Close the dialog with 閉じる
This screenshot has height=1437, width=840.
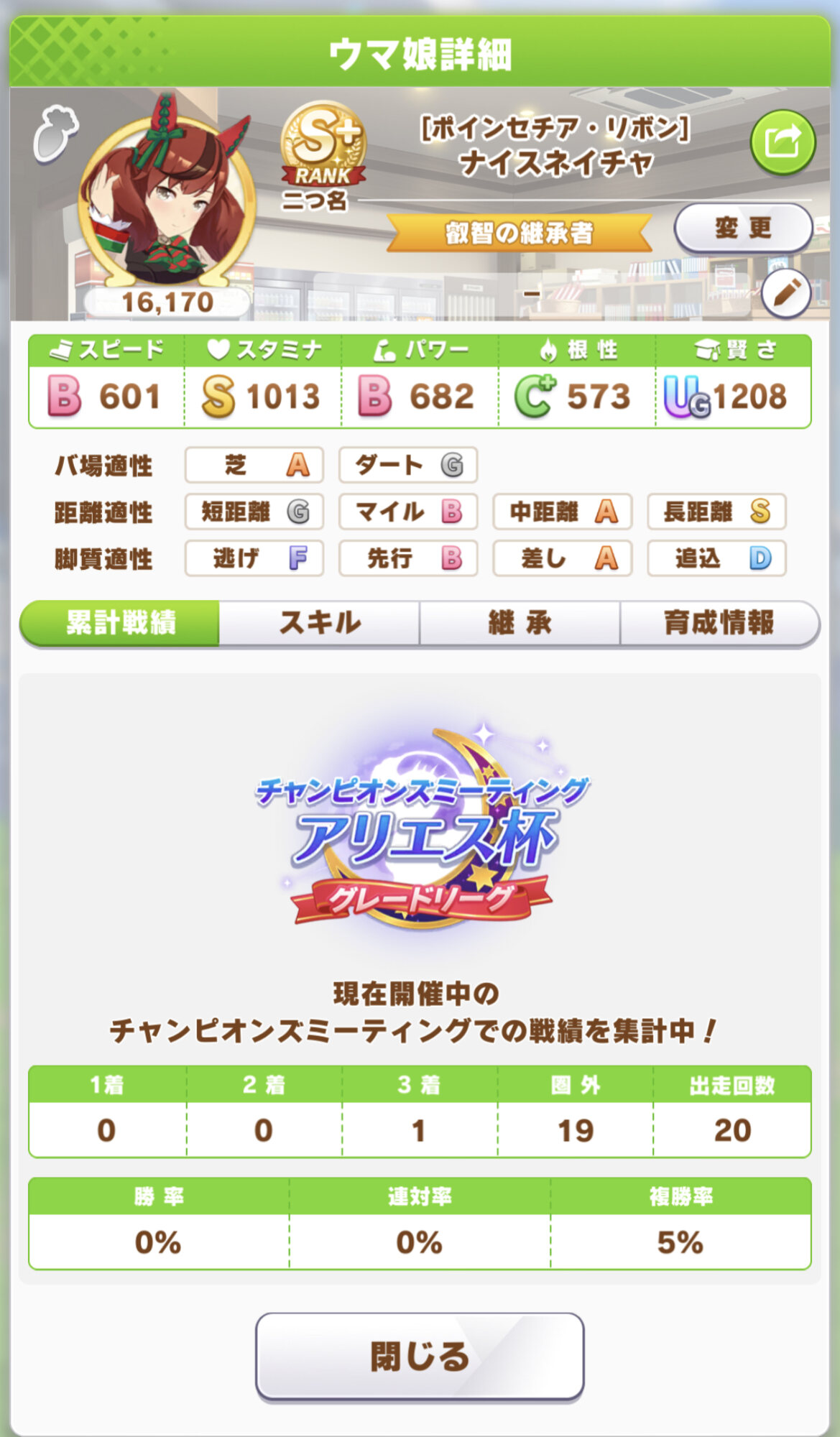click(x=420, y=1357)
